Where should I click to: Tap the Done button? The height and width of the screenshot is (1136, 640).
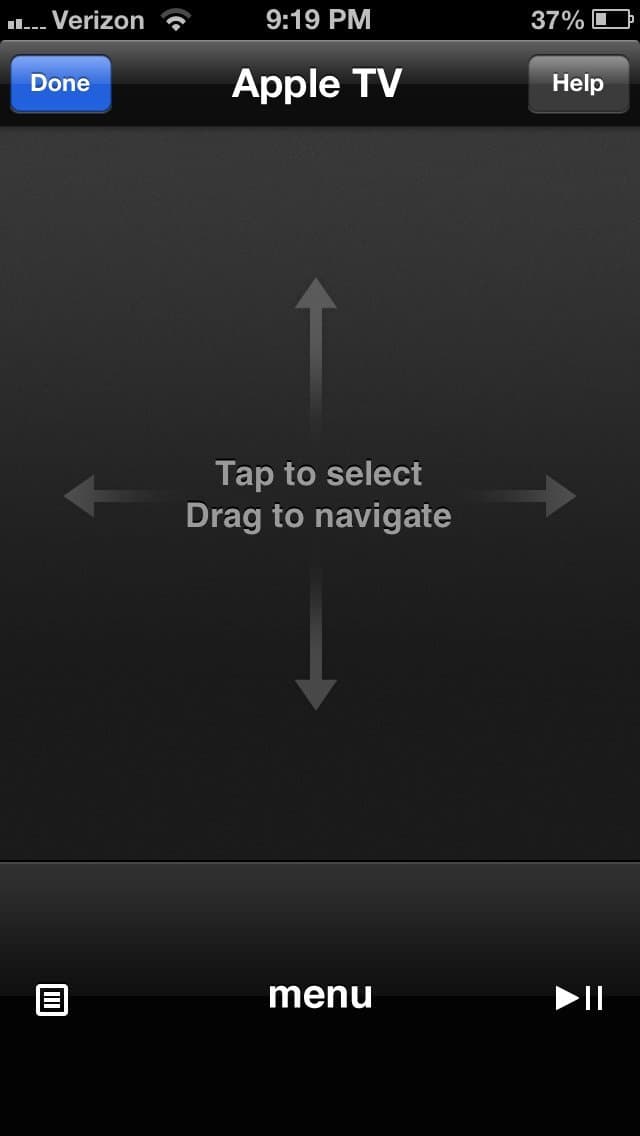(x=60, y=83)
